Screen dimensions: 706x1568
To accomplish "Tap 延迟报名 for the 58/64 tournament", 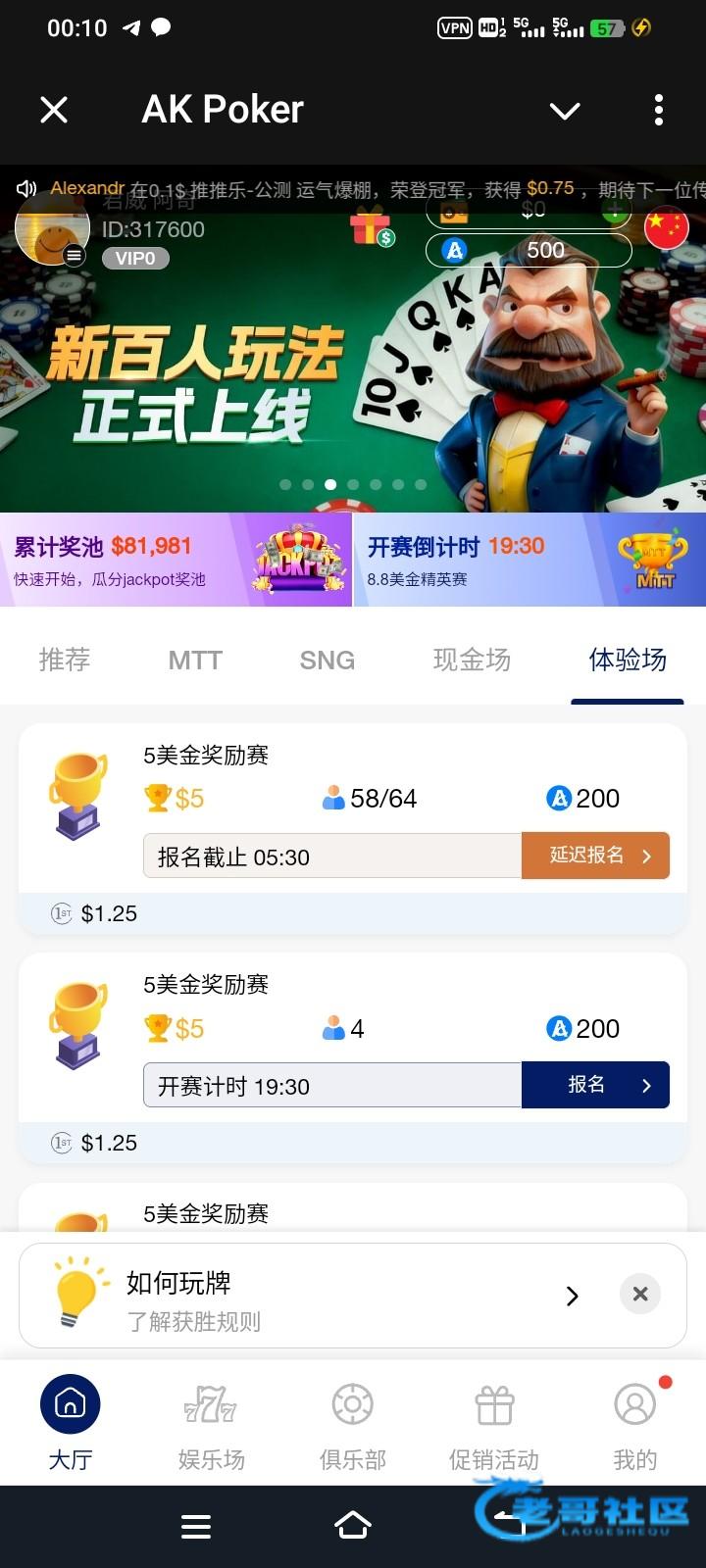I will [595, 856].
